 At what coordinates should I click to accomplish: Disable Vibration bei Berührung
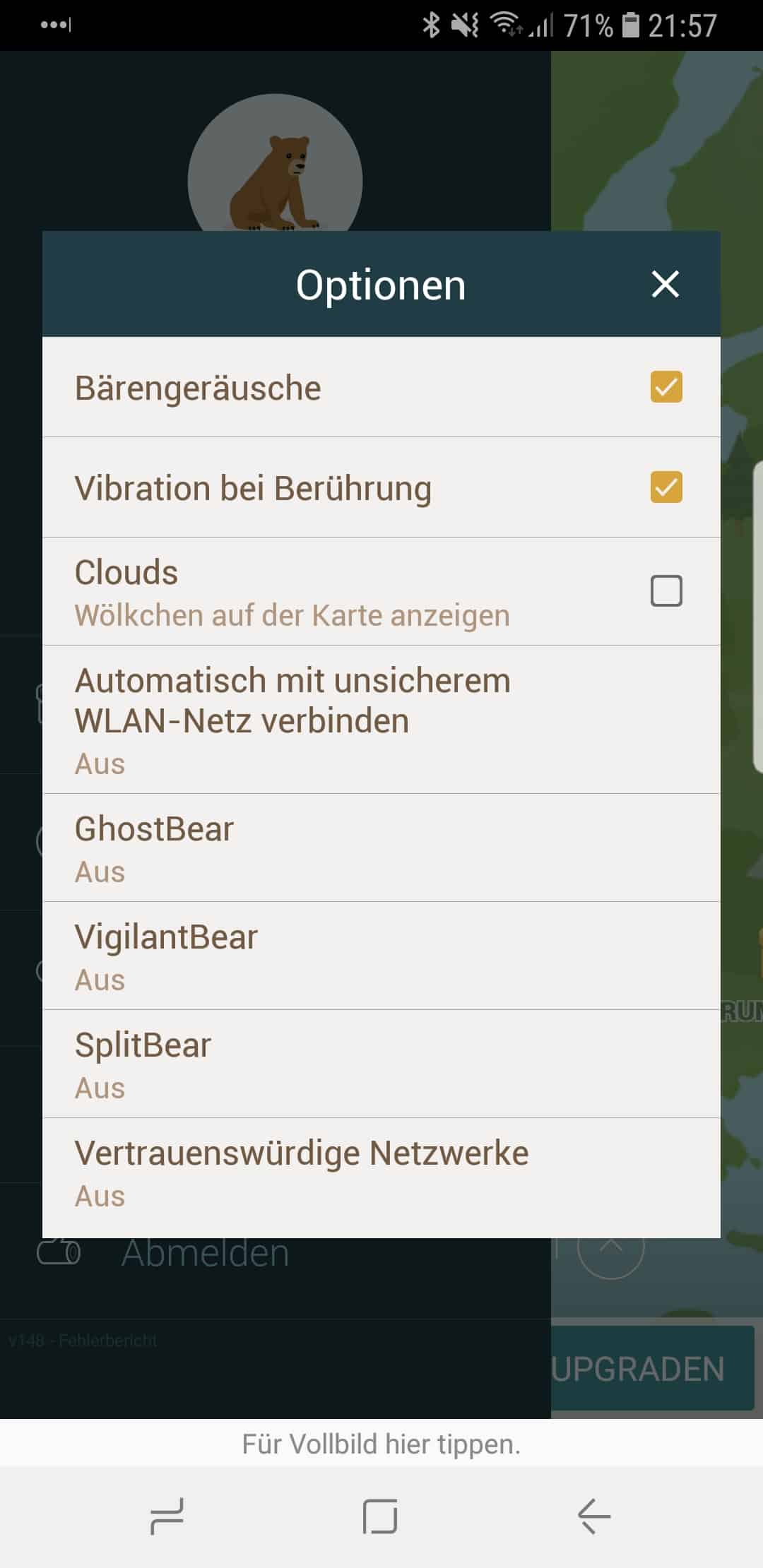click(666, 487)
